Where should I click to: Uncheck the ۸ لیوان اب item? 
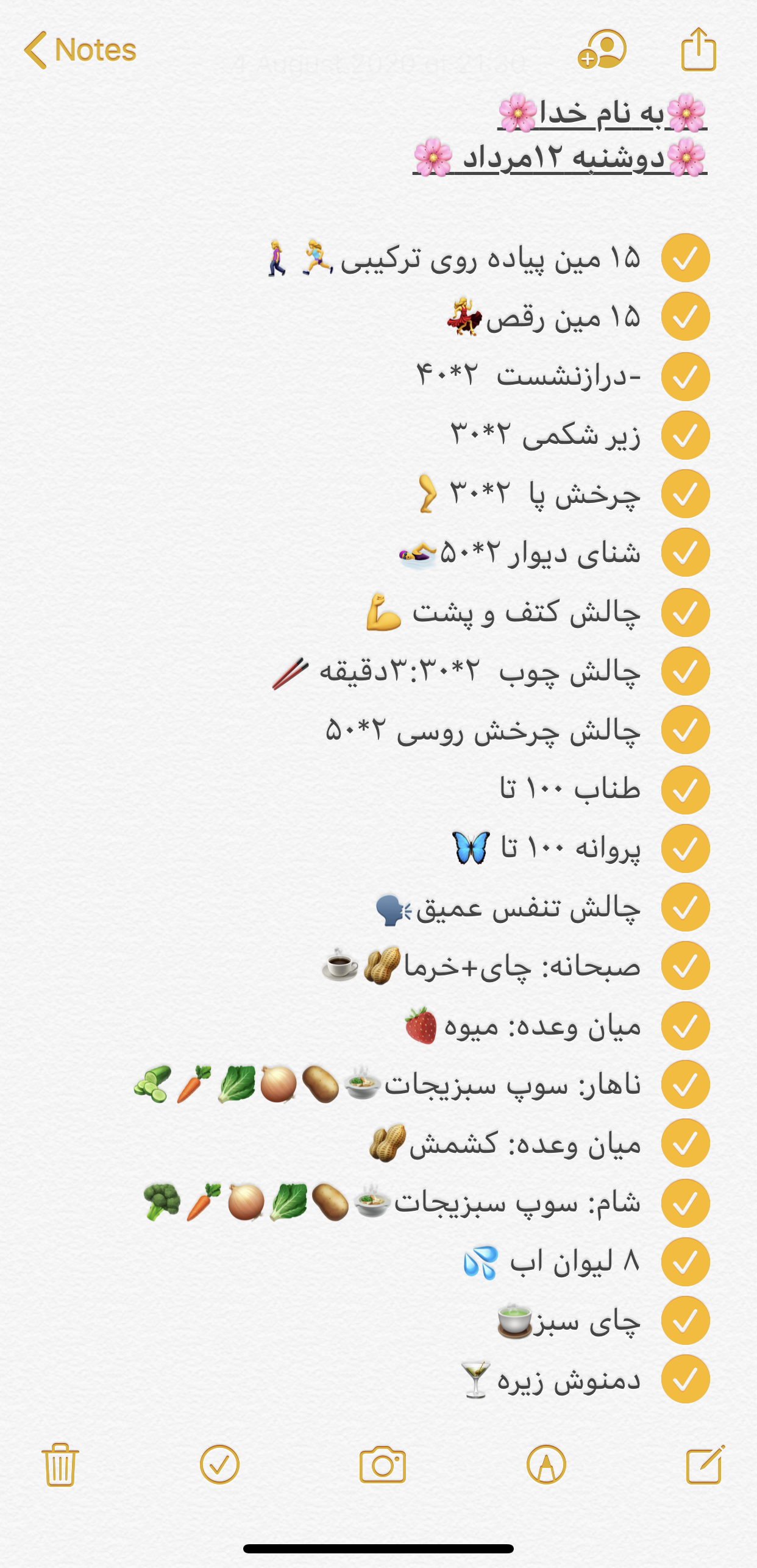point(685,1262)
